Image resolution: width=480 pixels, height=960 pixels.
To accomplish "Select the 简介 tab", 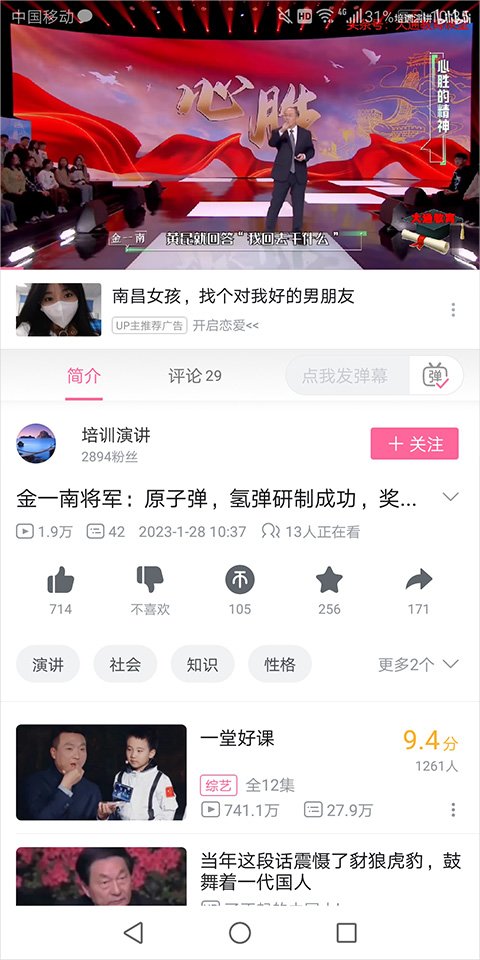I will click(84, 375).
